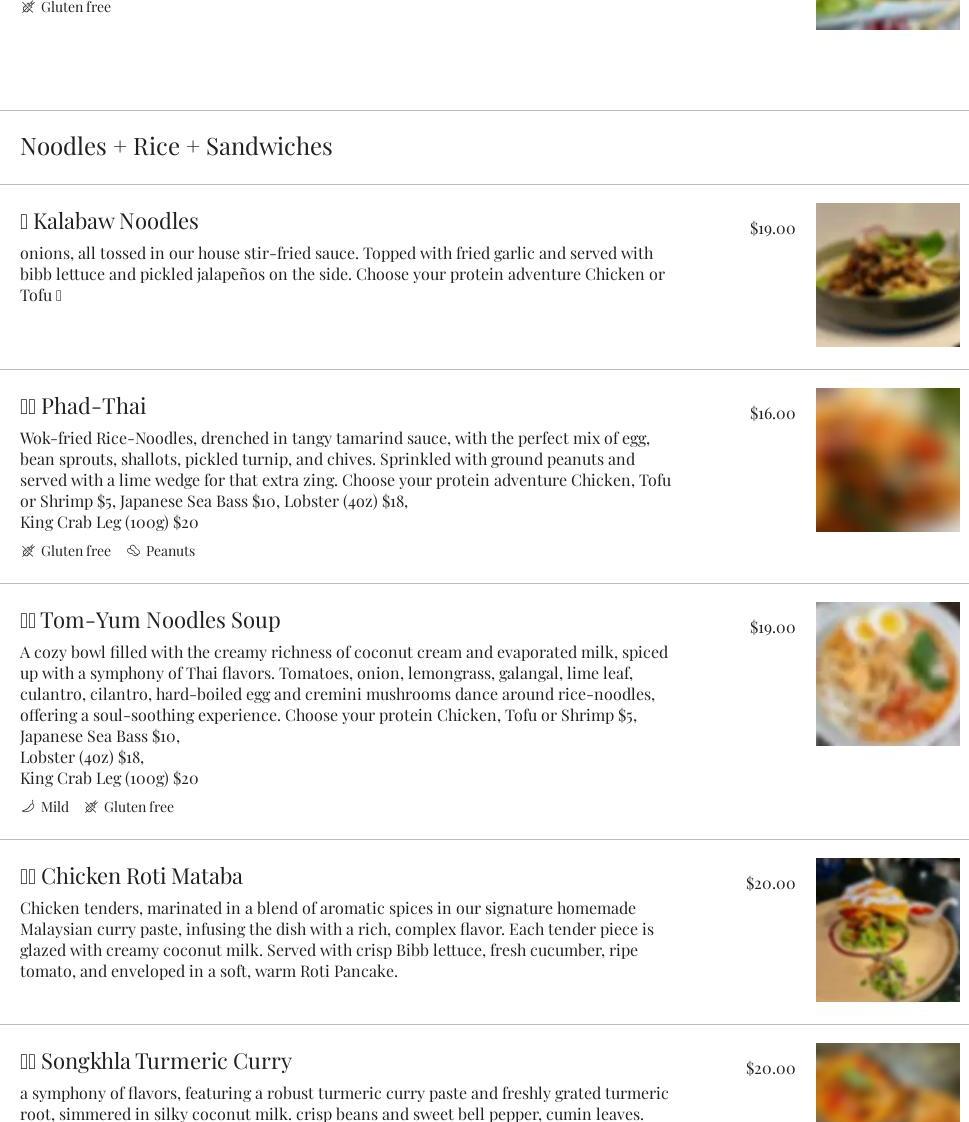This screenshot has width=969, height=1122.
Task: Select the Tom-Yum Noodles Soup item
Action: point(160,620)
